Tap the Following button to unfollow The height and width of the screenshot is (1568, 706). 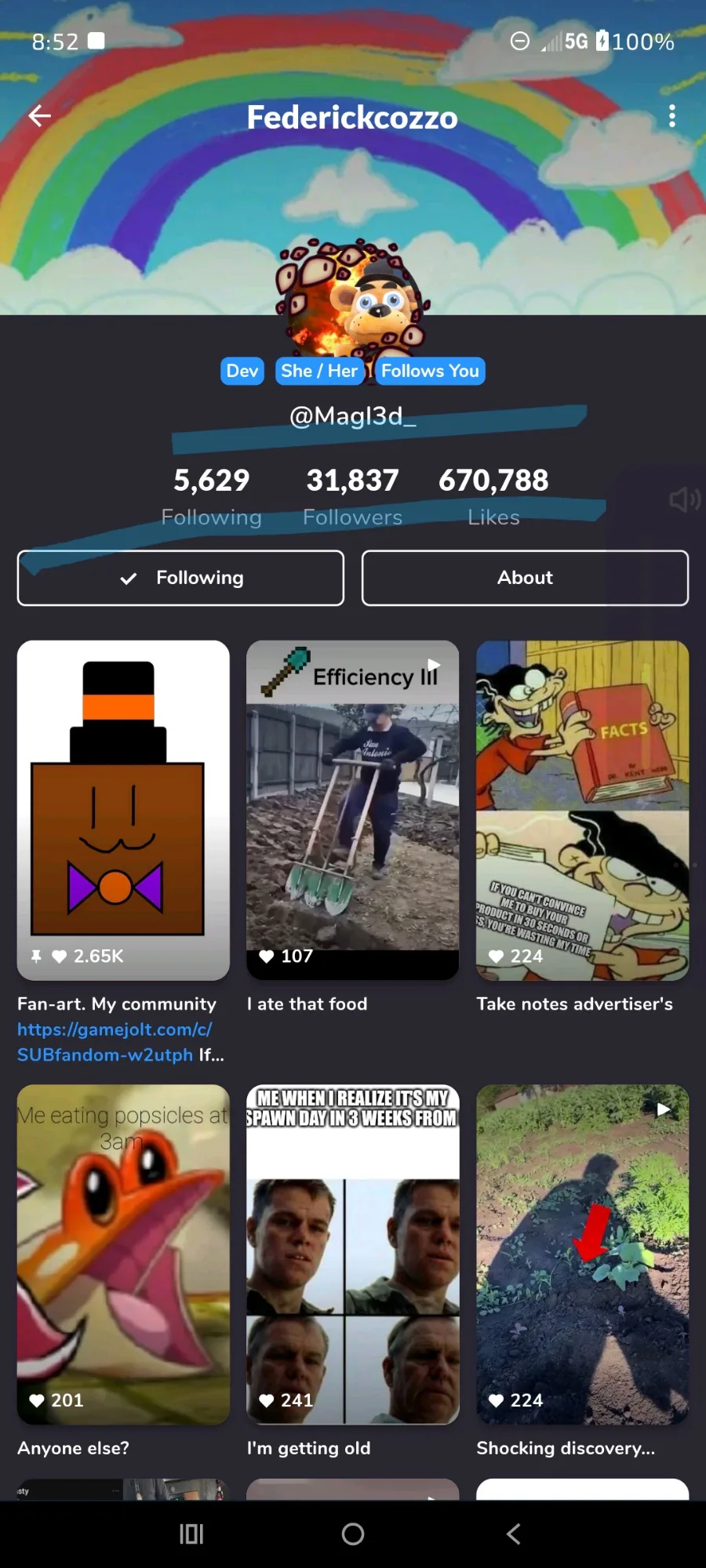point(180,578)
